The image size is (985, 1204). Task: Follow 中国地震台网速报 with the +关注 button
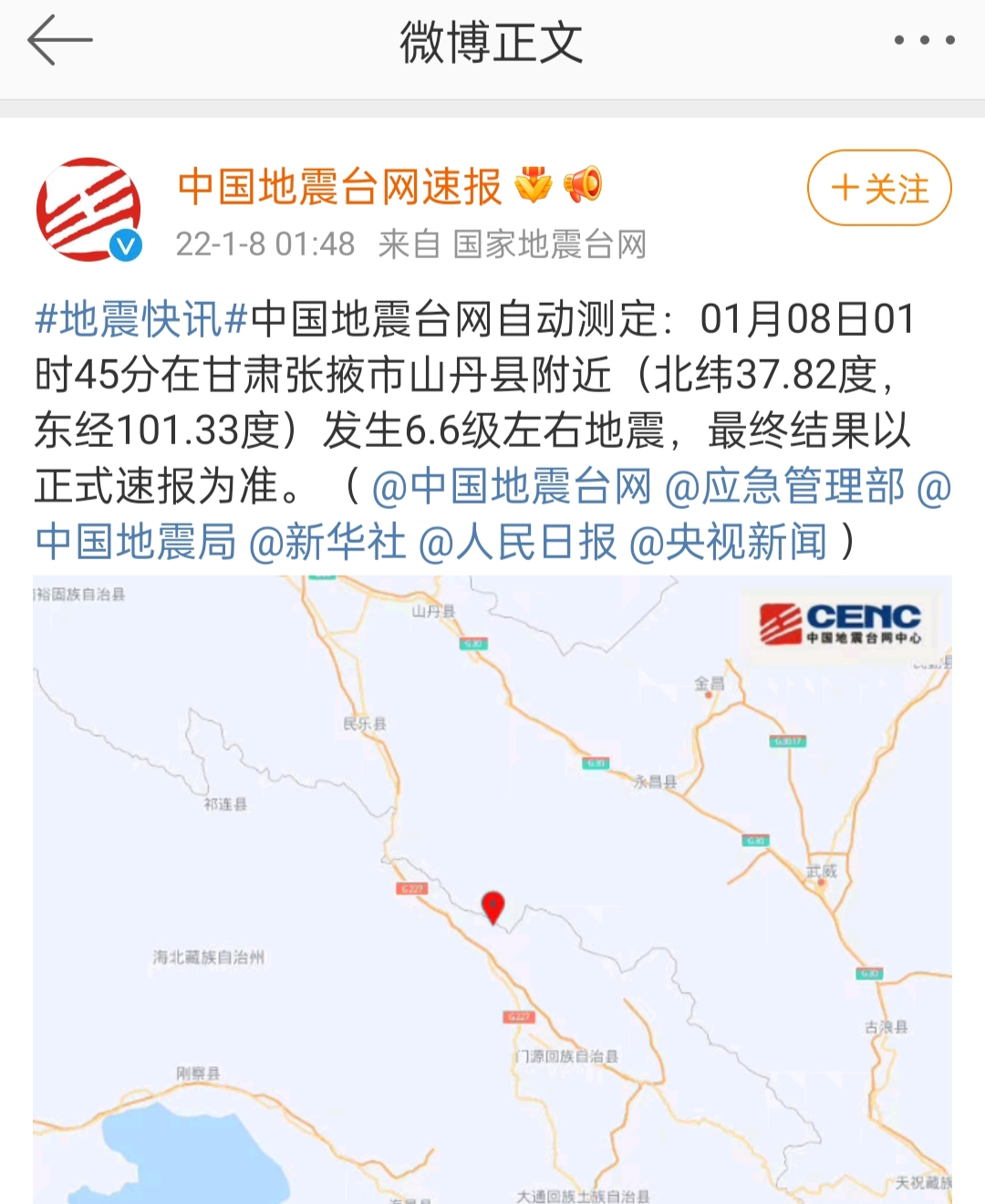[878, 189]
